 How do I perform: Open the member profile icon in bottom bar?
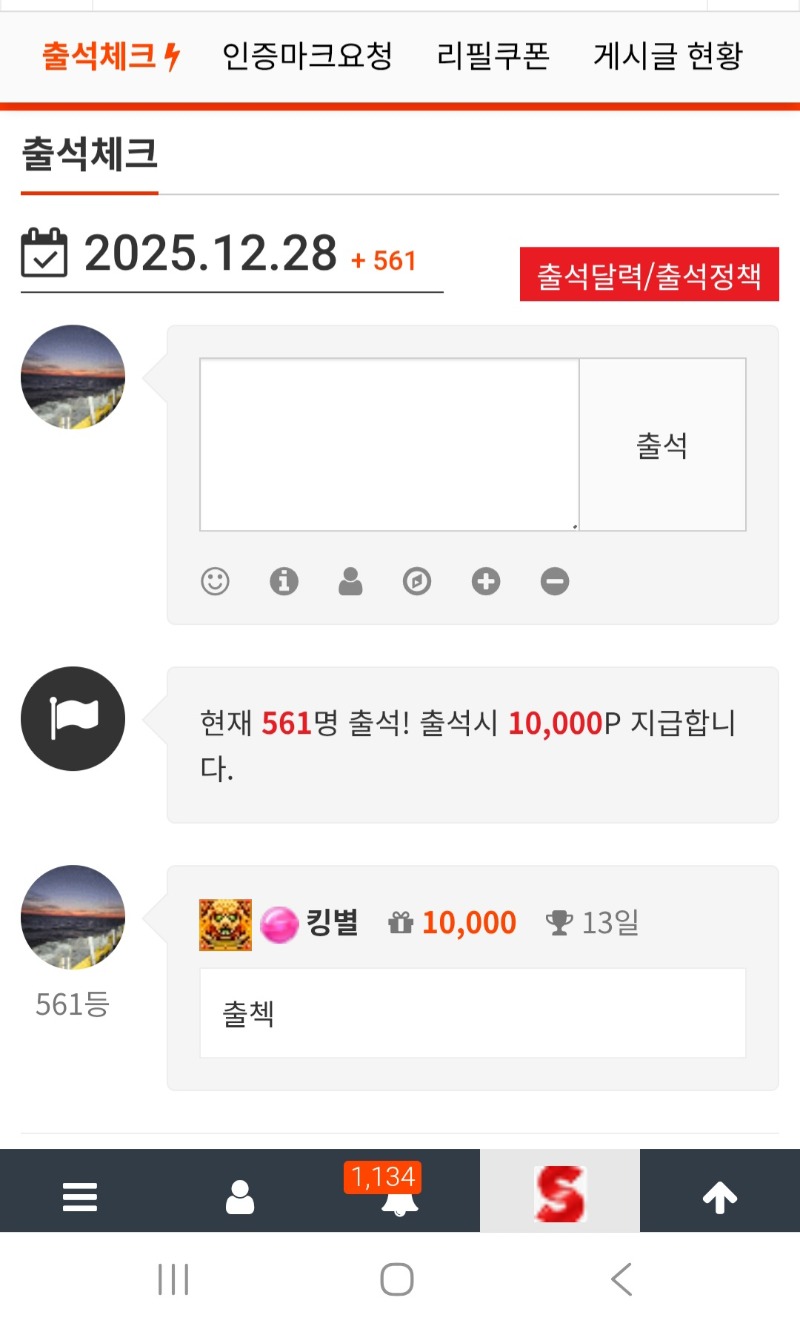pyautogui.click(x=240, y=1196)
